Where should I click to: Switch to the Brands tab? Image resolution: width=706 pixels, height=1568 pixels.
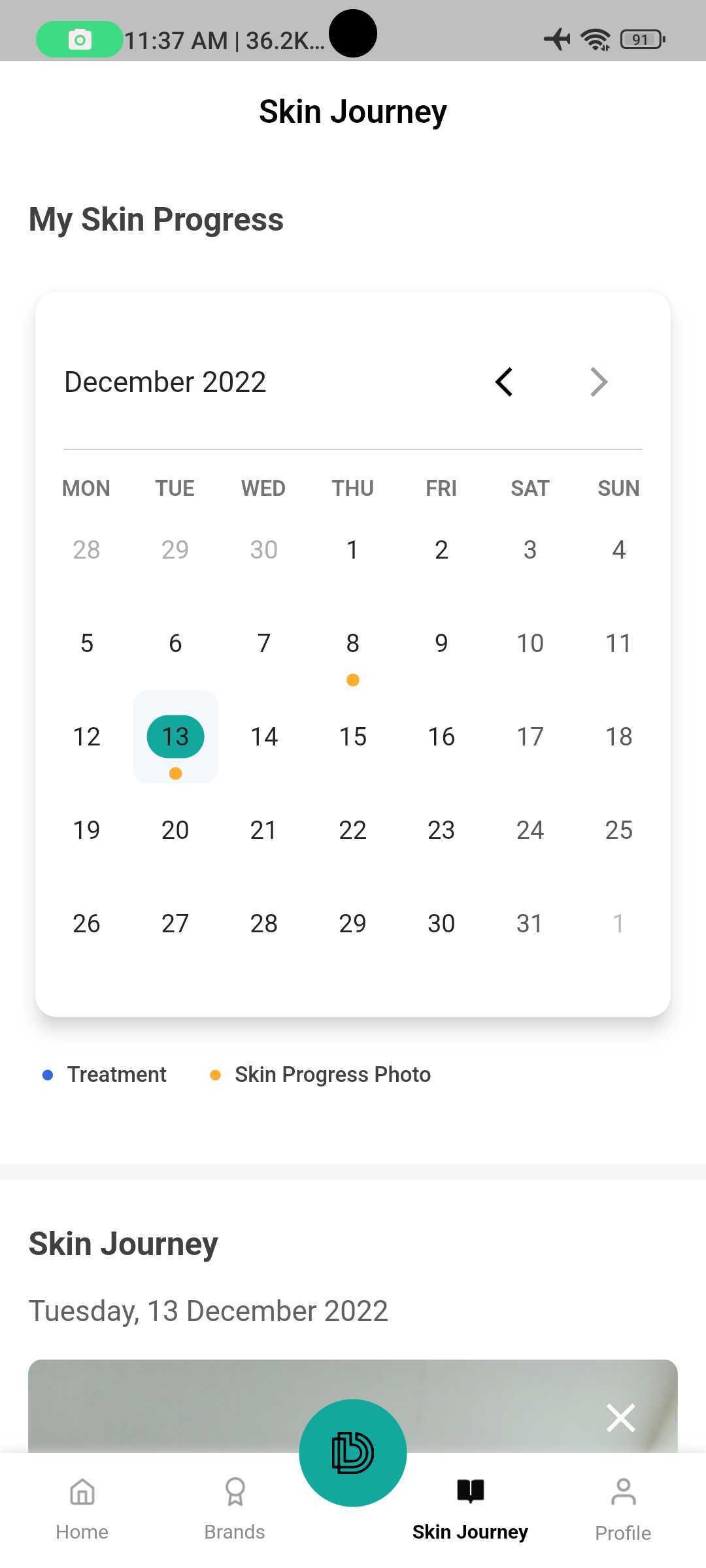(x=235, y=1509)
